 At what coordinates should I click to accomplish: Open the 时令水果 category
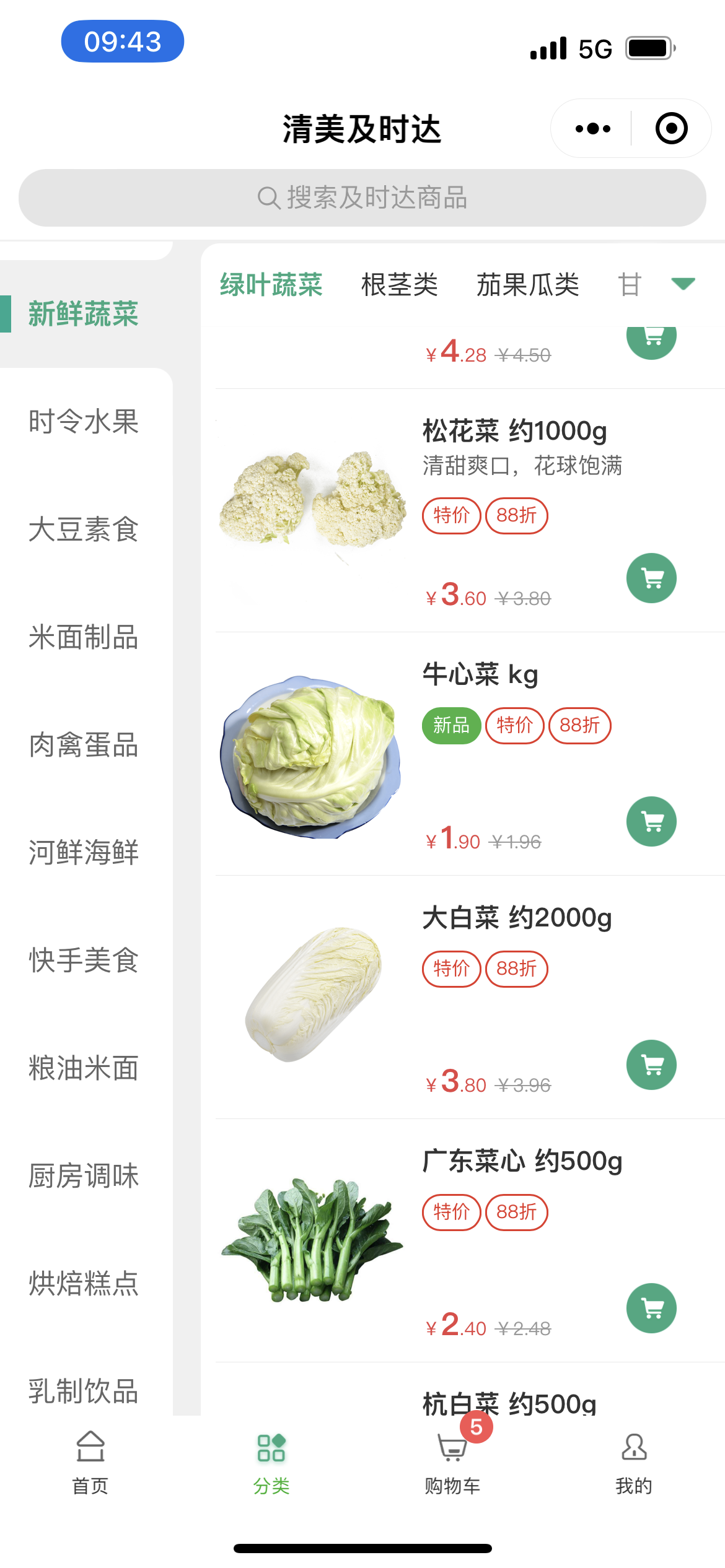coord(84,422)
